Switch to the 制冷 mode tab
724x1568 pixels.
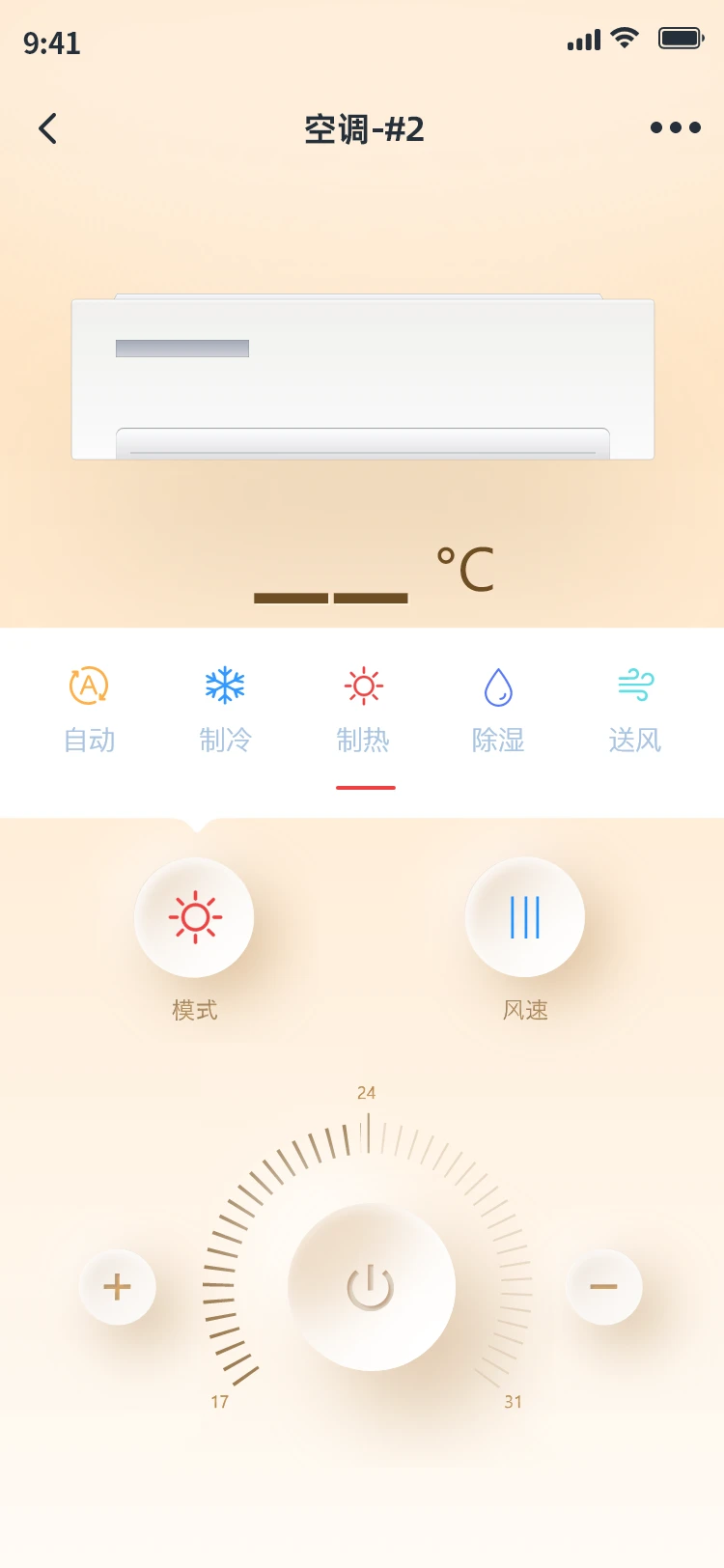[x=224, y=710]
